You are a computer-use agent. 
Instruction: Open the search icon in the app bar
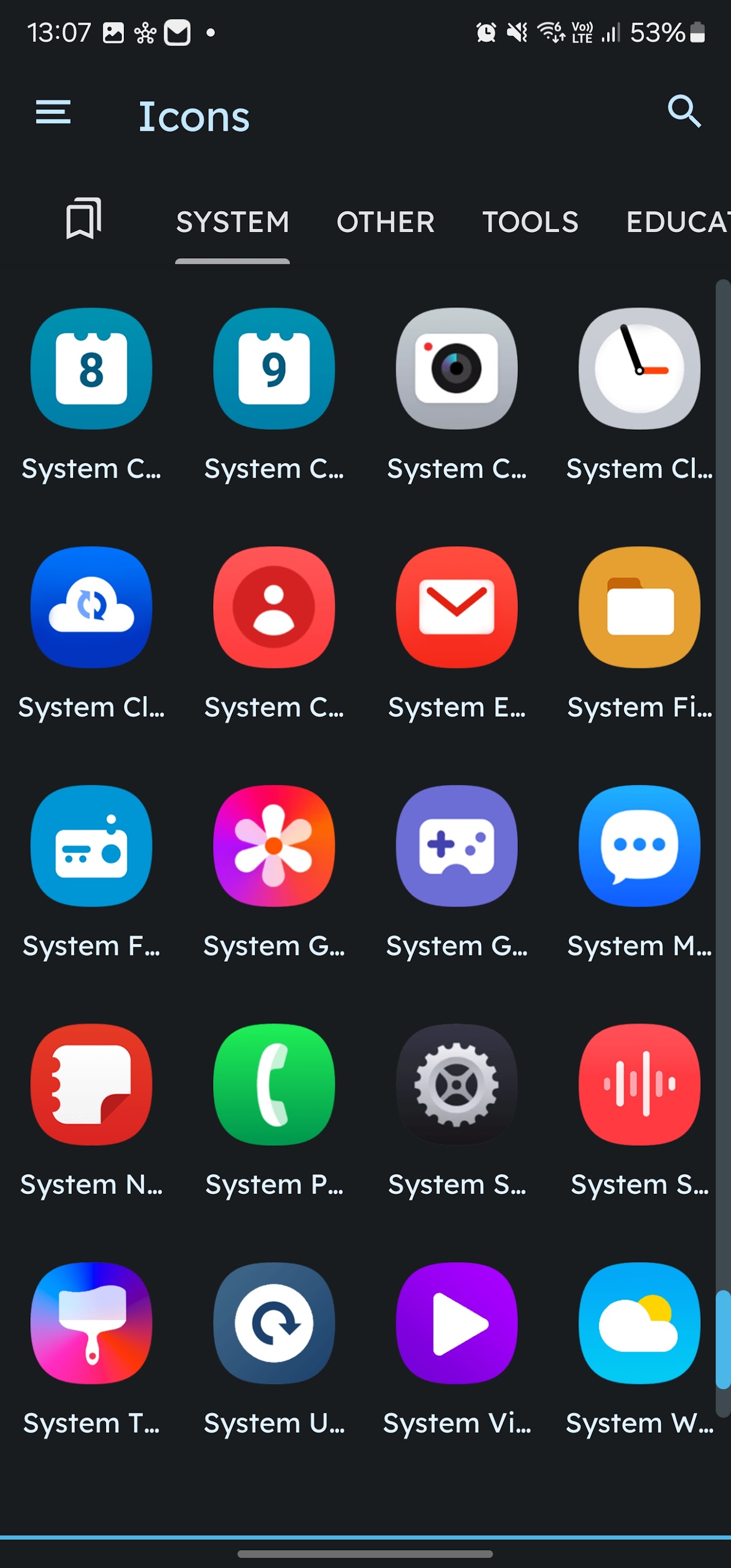tap(683, 111)
